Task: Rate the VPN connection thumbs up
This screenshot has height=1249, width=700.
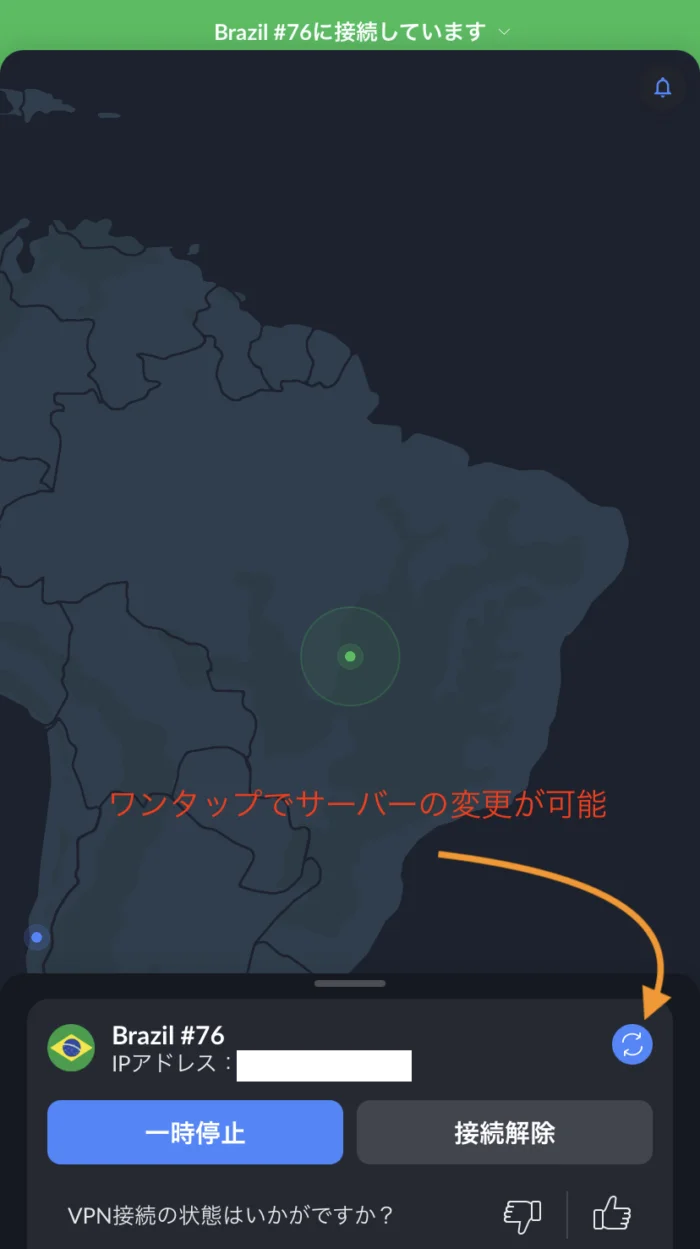Action: (x=612, y=1215)
